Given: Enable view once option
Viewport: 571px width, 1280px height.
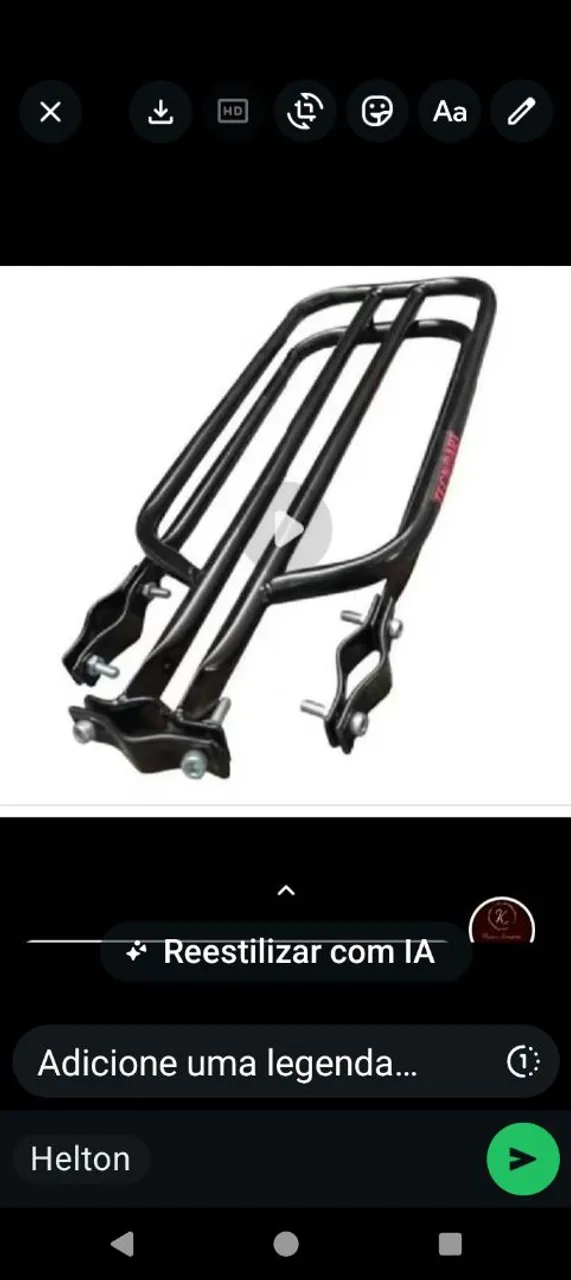Looking at the screenshot, I should [523, 1062].
